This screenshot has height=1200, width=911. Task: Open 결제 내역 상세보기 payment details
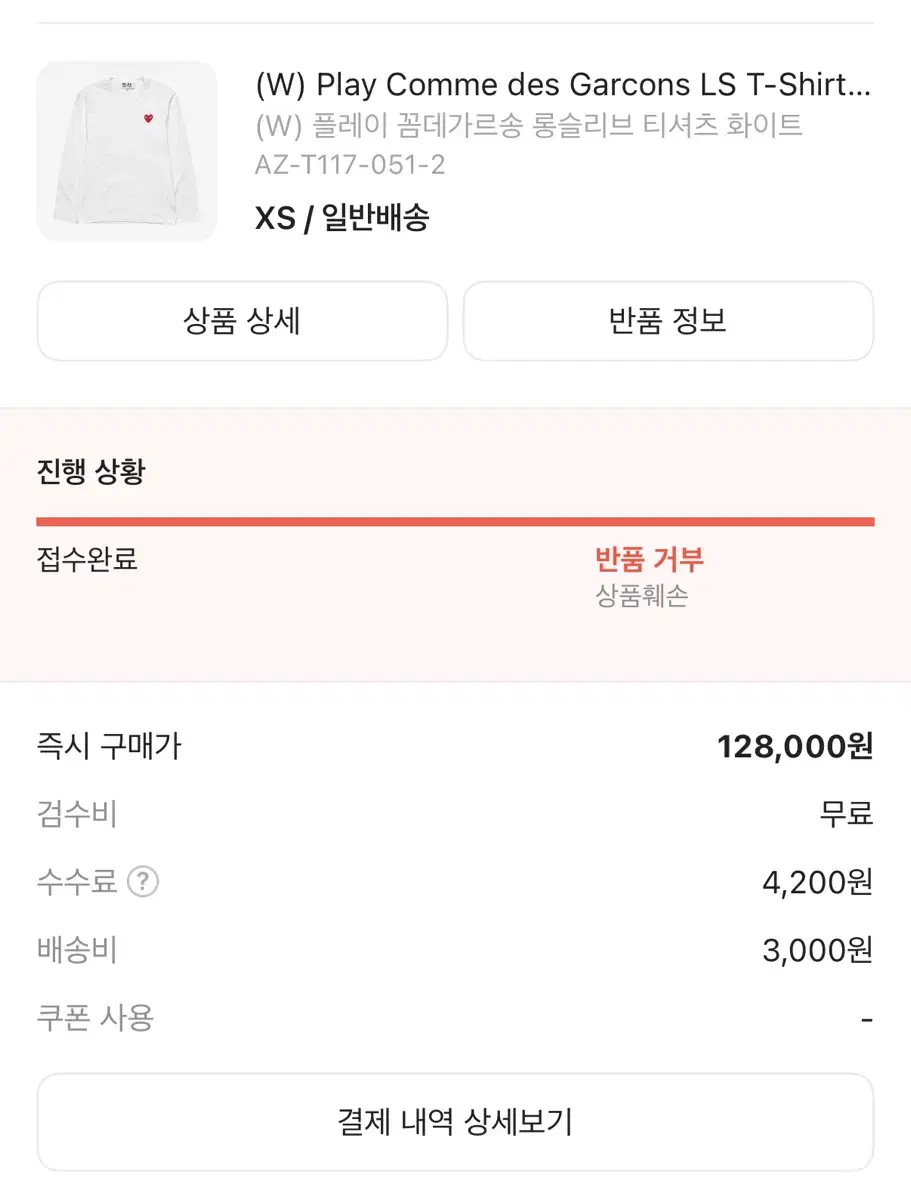pyautogui.click(x=455, y=1122)
